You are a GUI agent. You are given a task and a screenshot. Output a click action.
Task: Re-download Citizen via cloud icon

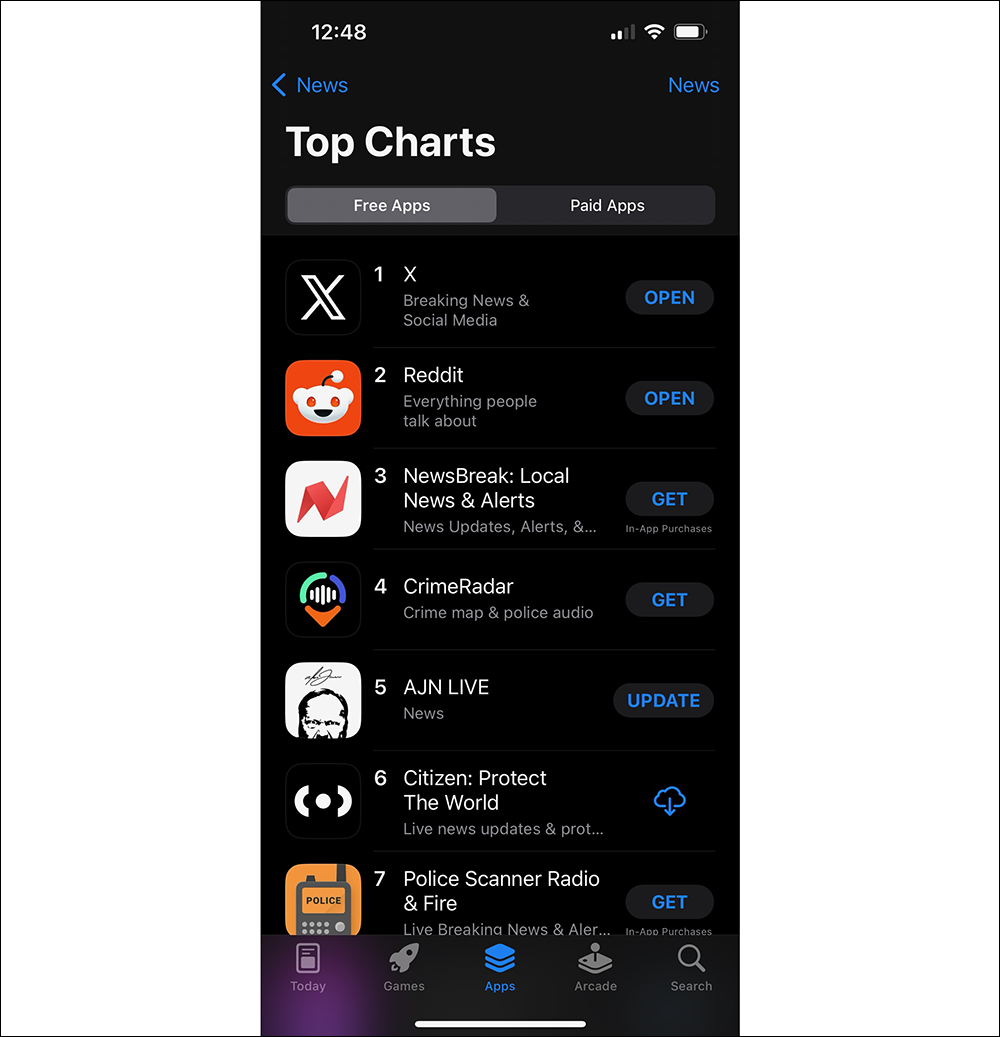(x=669, y=801)
